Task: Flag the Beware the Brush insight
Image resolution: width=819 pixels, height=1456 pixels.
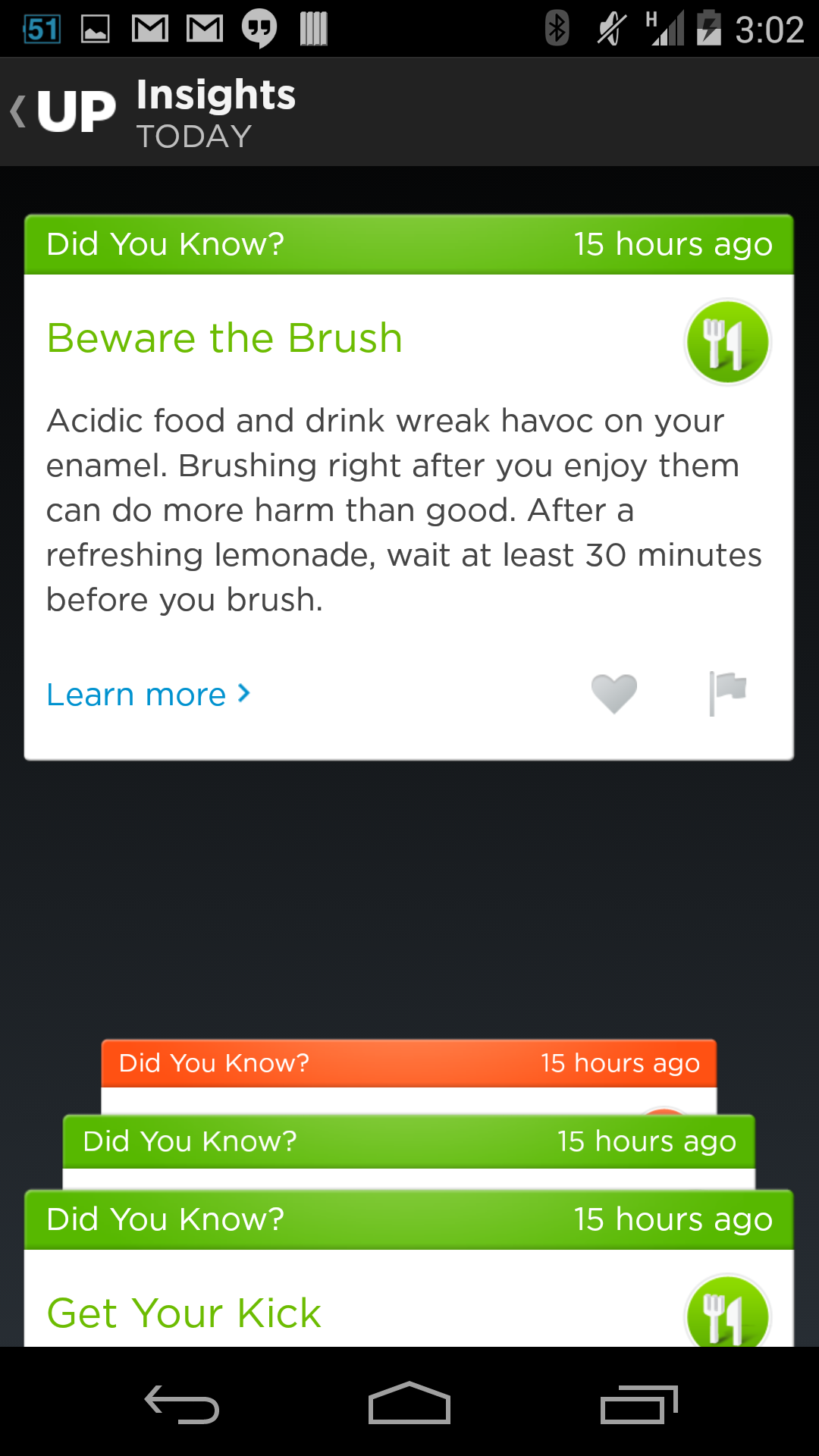Action: (727, 693)
